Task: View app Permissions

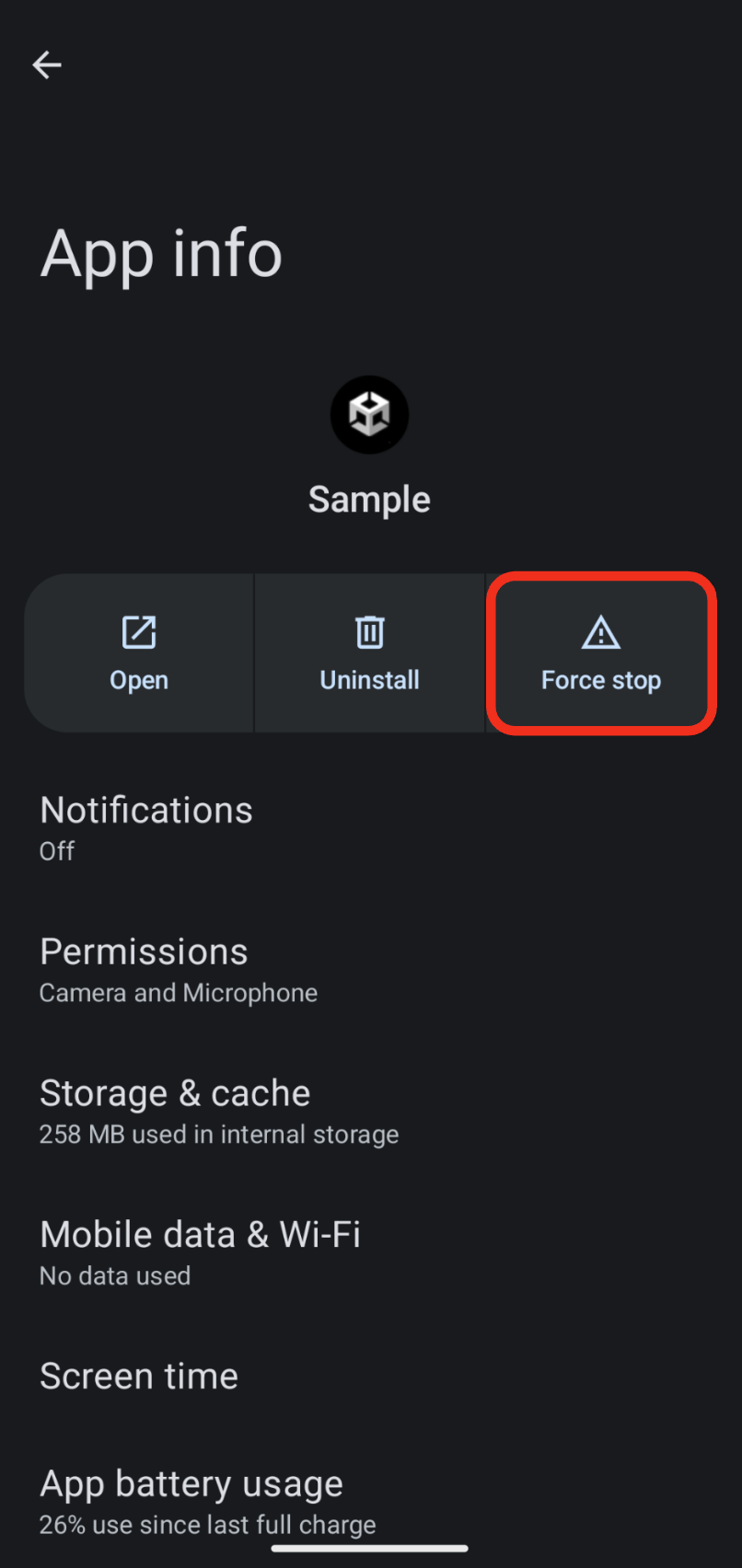Action: (x=371, y=969)
